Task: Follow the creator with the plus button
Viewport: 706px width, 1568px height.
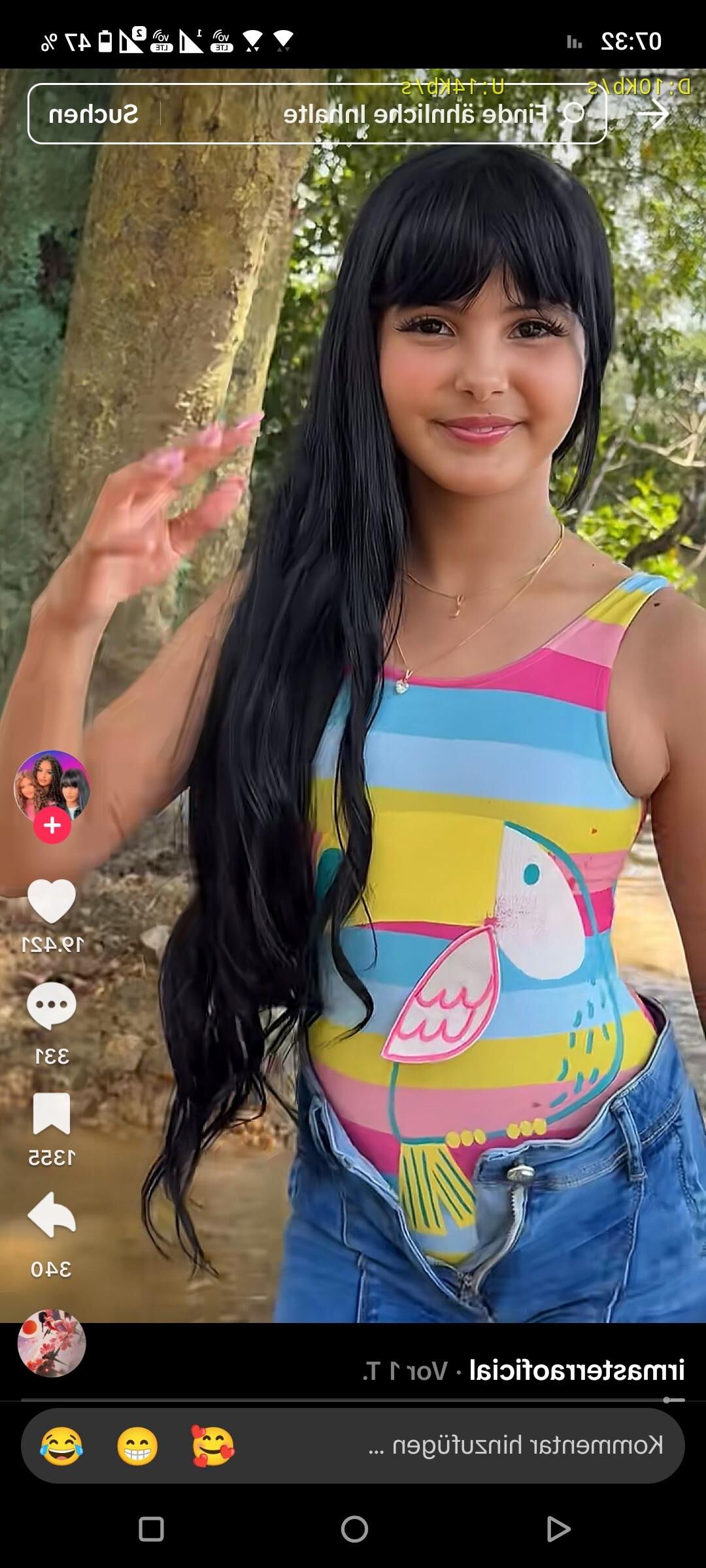Action: point(52,825)
